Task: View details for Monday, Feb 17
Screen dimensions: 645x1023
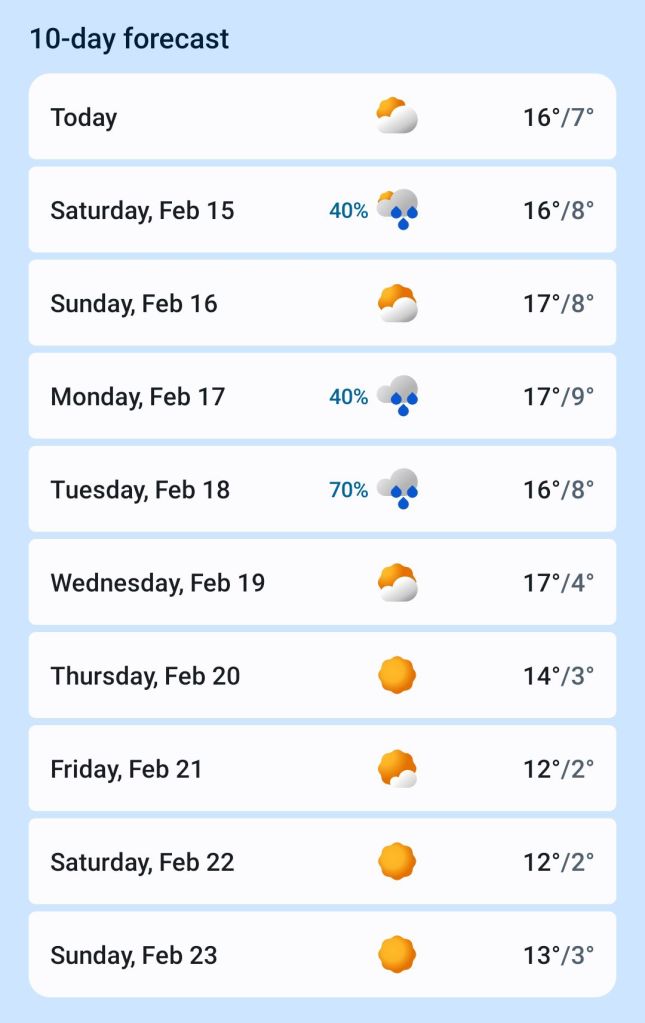Action: (x=322, y=396)
